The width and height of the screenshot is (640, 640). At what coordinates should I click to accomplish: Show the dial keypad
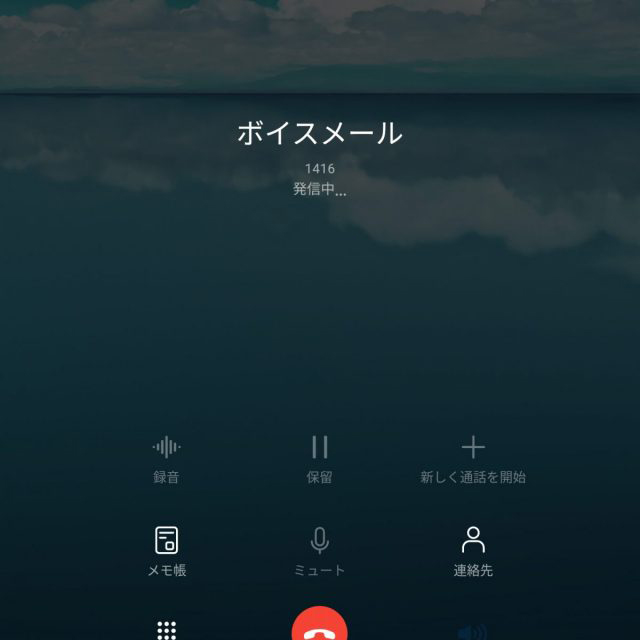[x=167, y=630]
